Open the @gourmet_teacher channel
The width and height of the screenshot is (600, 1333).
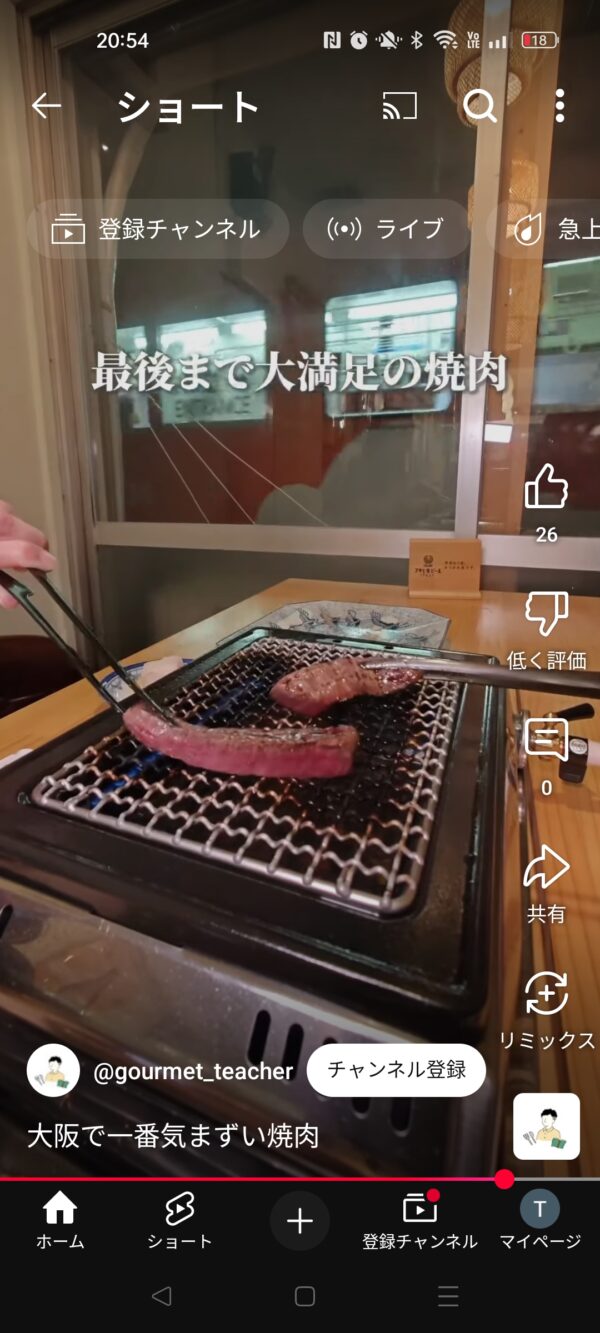pyautogui.click(x=192, y=1072)
